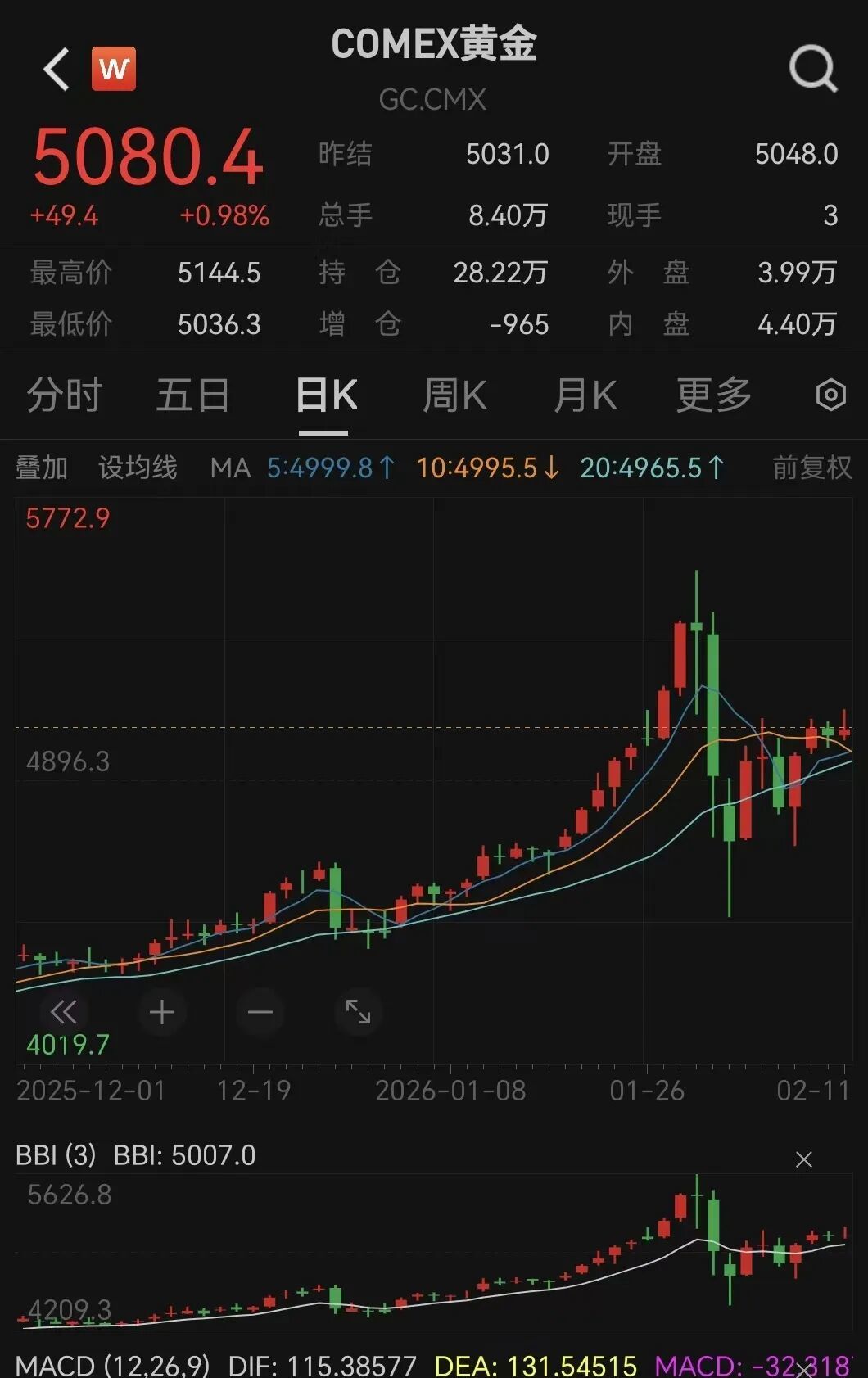The width and height of the screenshot is (868, 1378).
Task: Switch to the 五日 chart tab
Action: pos(192,396)
